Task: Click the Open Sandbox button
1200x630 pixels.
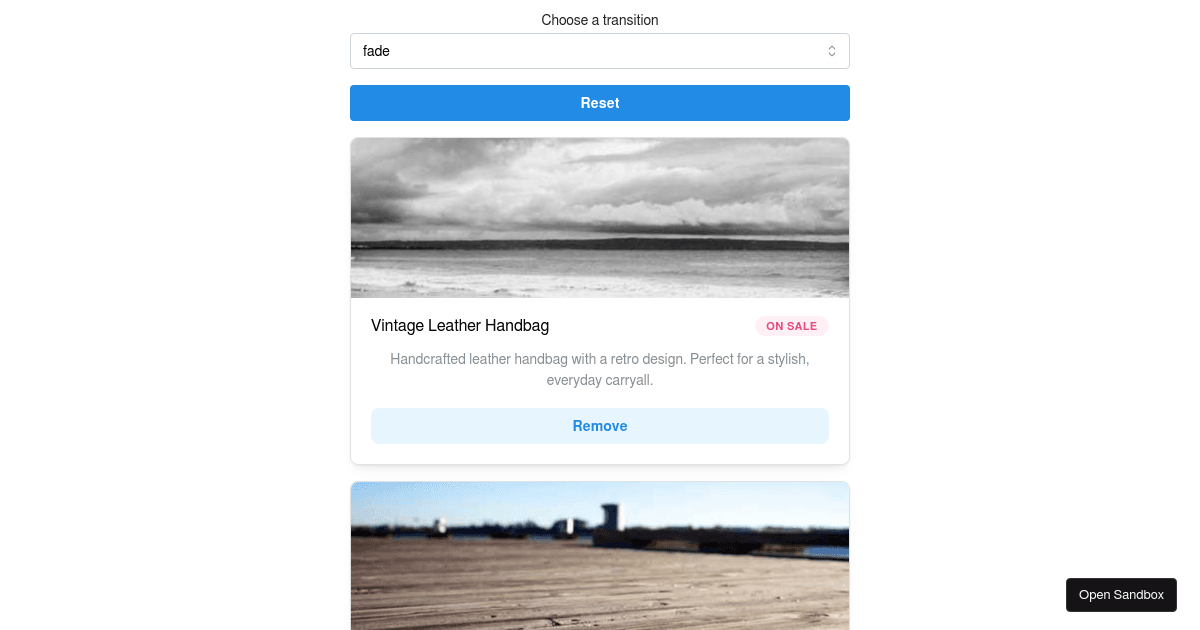Action: pyautogui.click(x=1121, y=595)
